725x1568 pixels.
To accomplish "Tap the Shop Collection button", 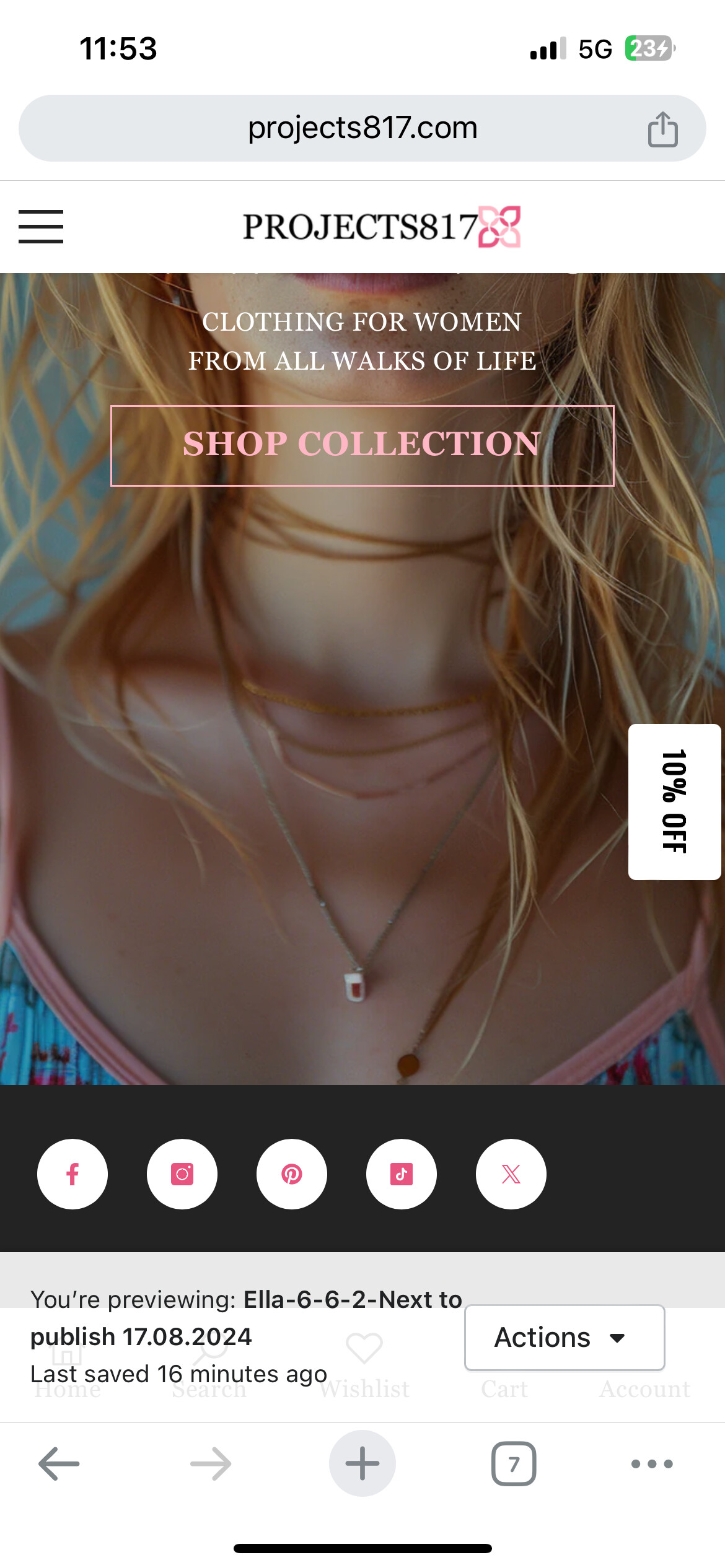I will (362, 445).
